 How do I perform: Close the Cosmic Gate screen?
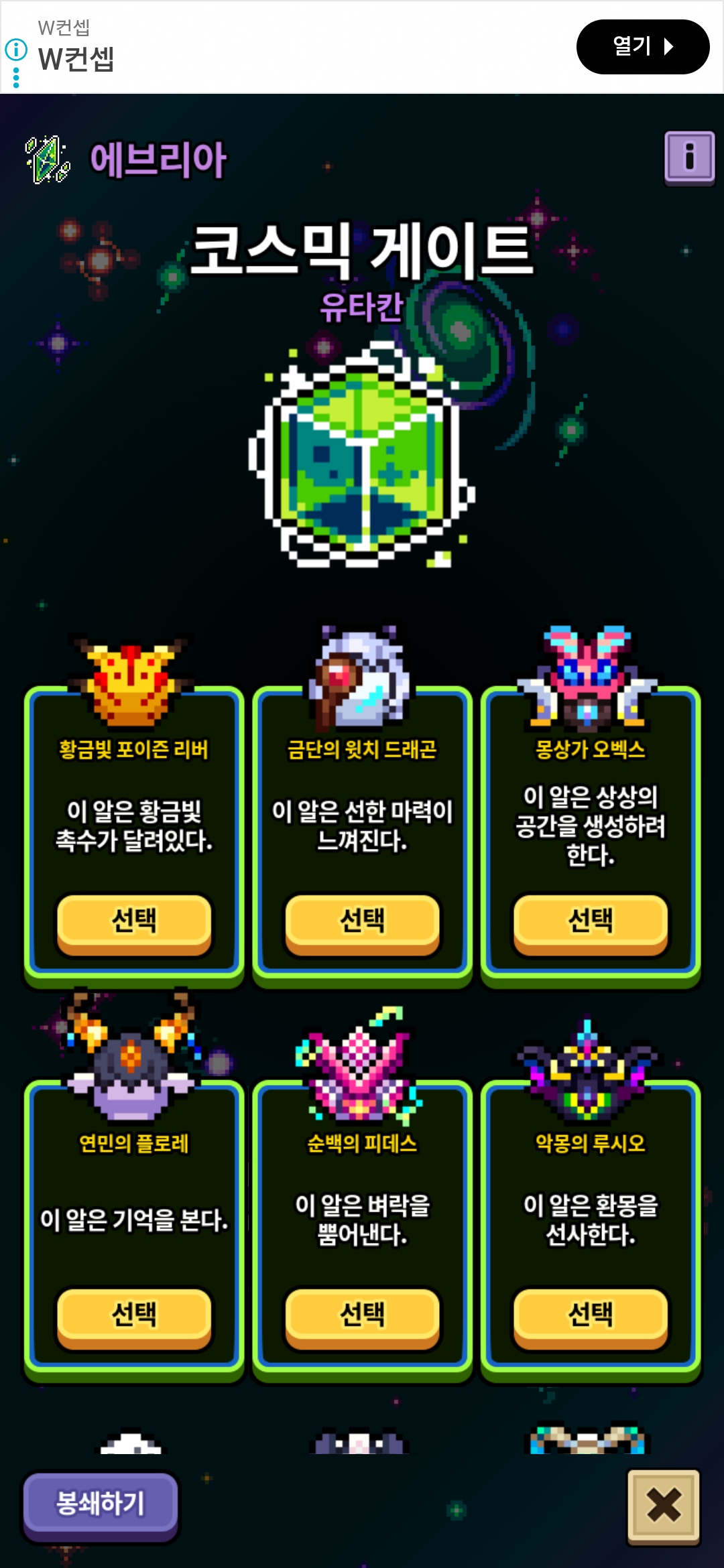tap(663, 1506)
